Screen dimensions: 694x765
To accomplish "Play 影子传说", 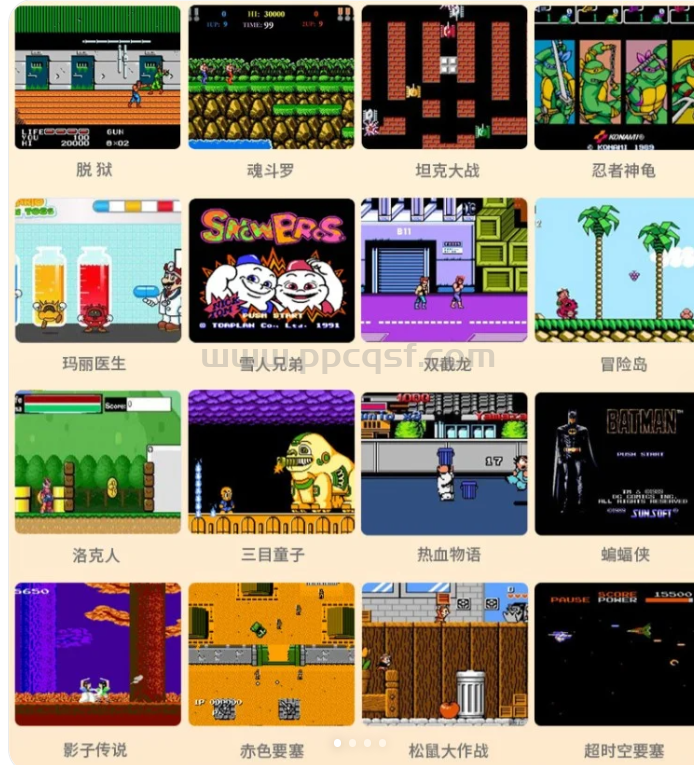I will coord(98,654).
